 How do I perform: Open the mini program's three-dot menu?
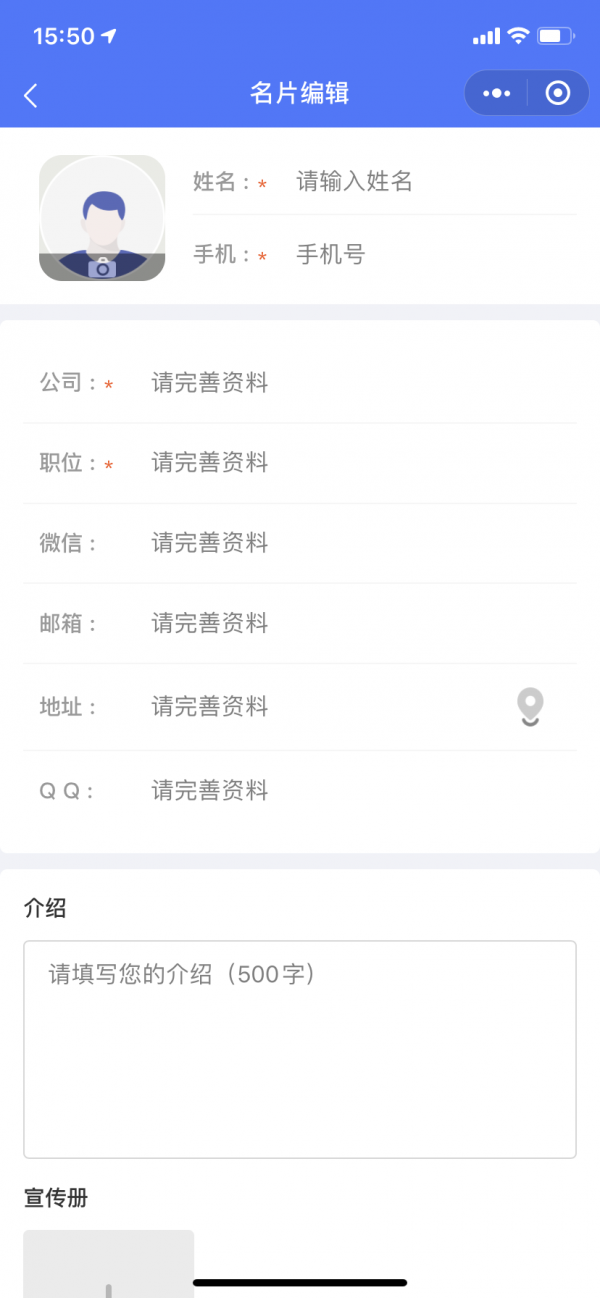tap(496, 94)
